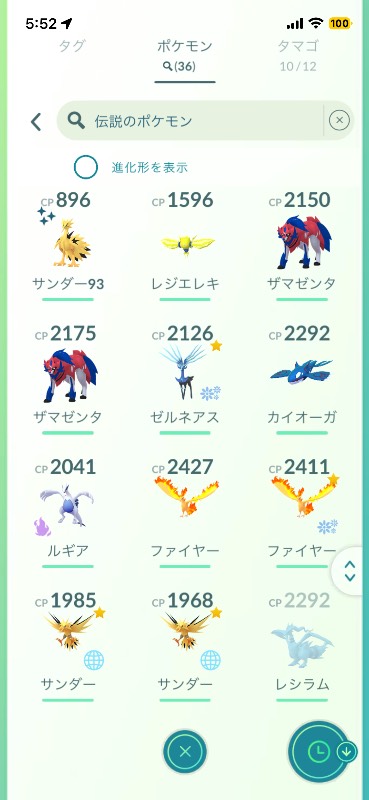Clear the search text with the X icon
Image resolution: width=369 pixels, height=800 pixels.
click(339, 120)
